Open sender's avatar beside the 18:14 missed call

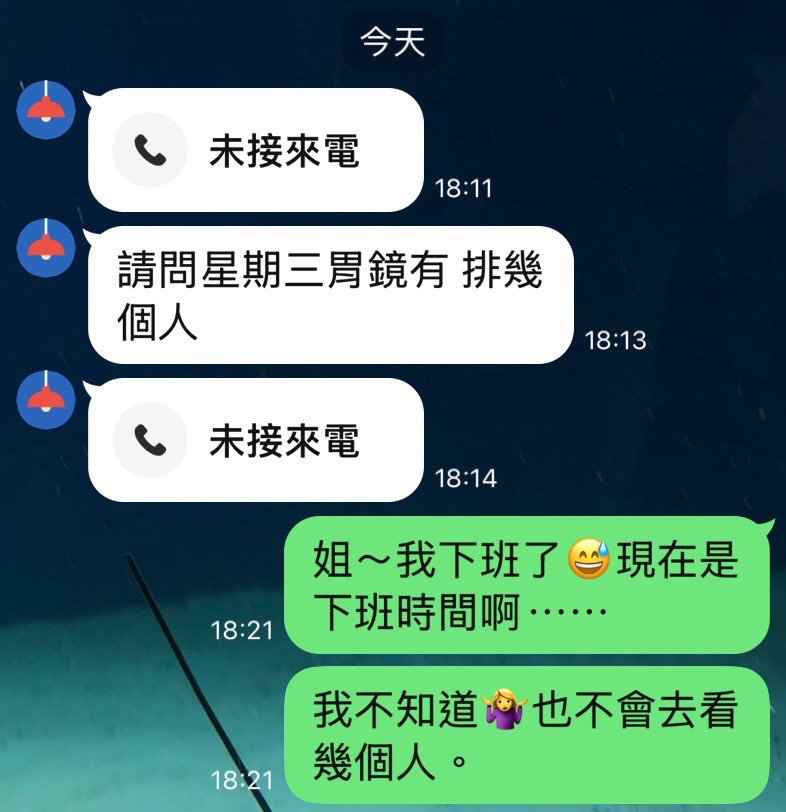(46, 398)
